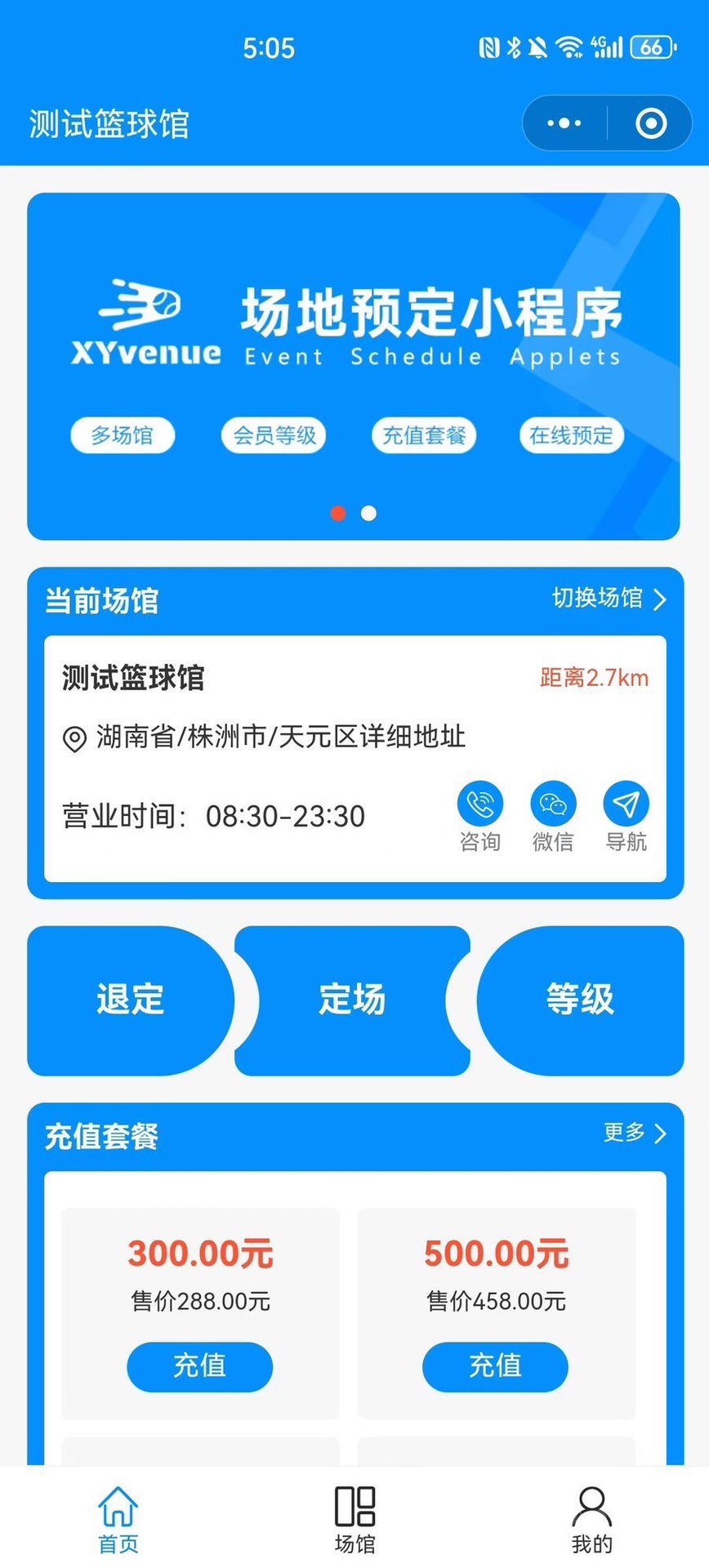Jump to the second banner slide dot
This screenshot has width=709, height=1568.
pyautogui.click(x=369, y=513)
